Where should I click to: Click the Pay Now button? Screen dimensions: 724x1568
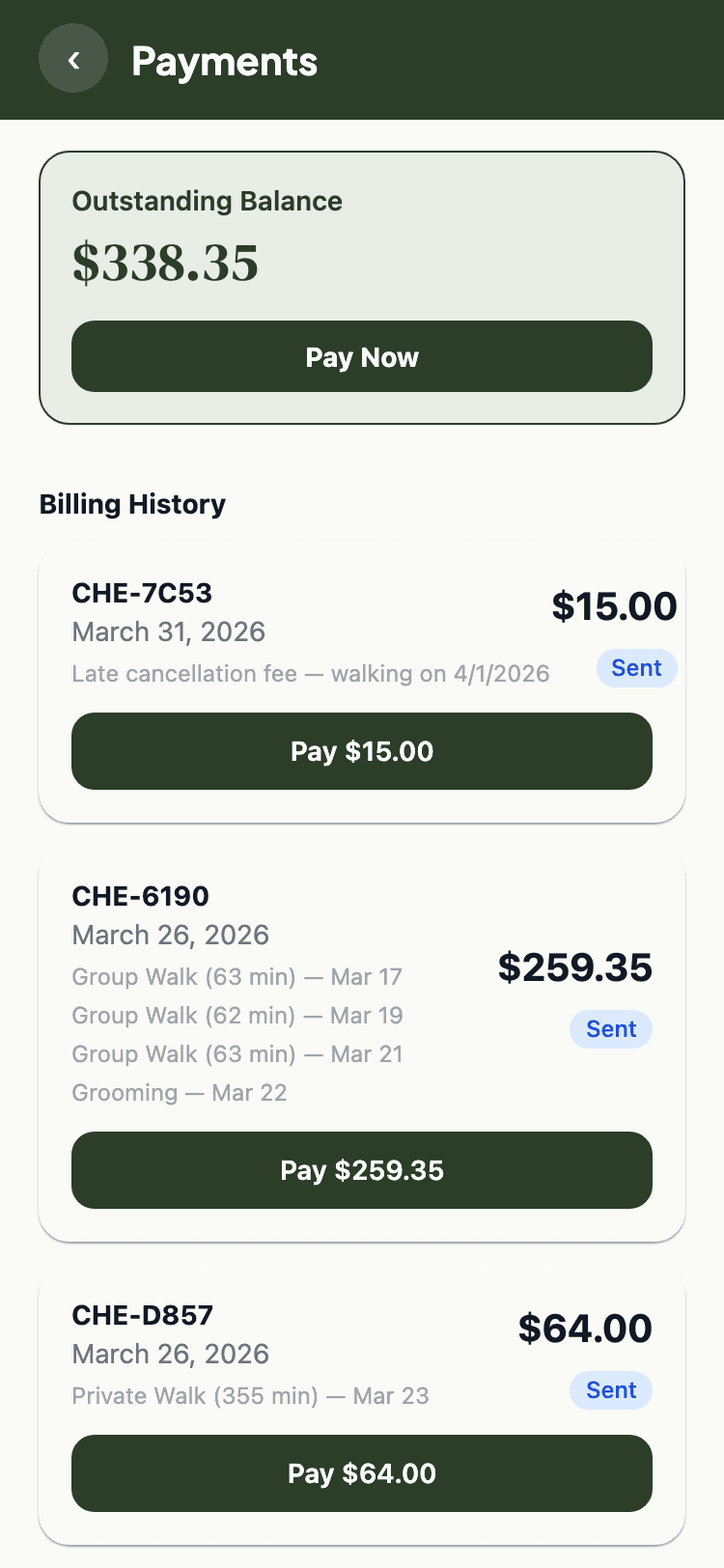pos(362,357)
